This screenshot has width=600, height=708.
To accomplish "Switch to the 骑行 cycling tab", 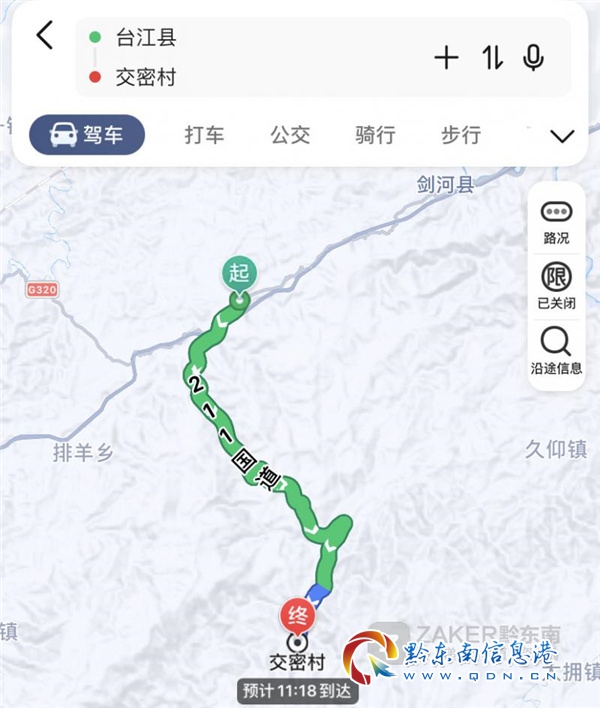I will tap(375, 135).
